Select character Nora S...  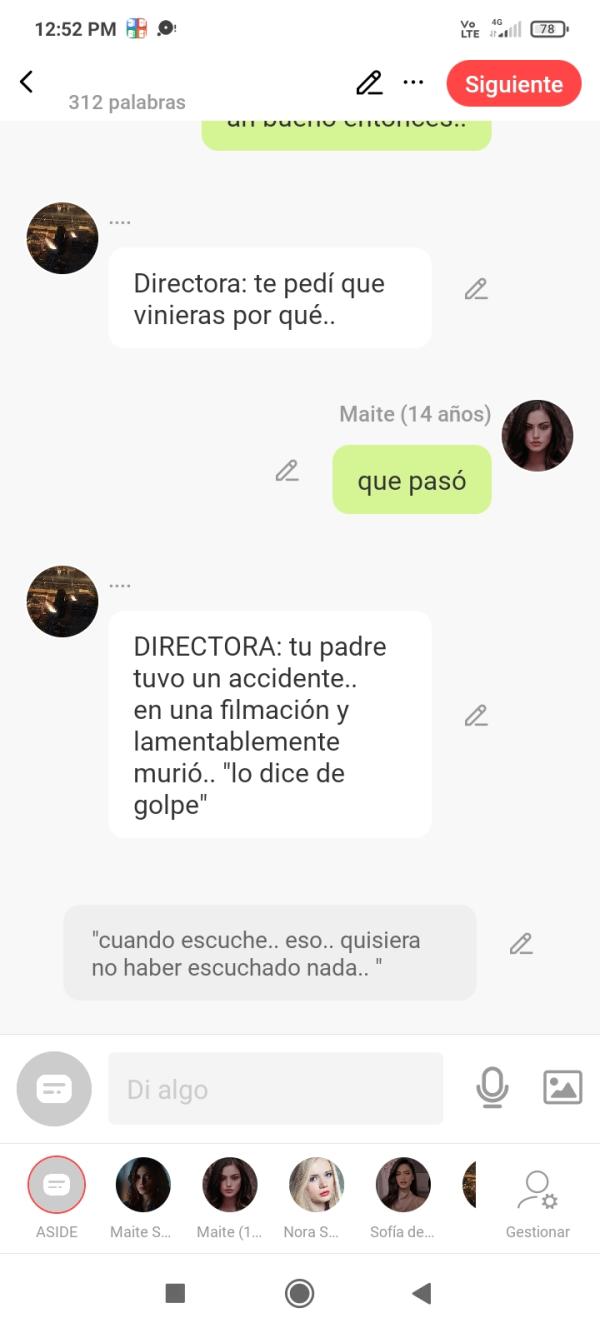316,1185
